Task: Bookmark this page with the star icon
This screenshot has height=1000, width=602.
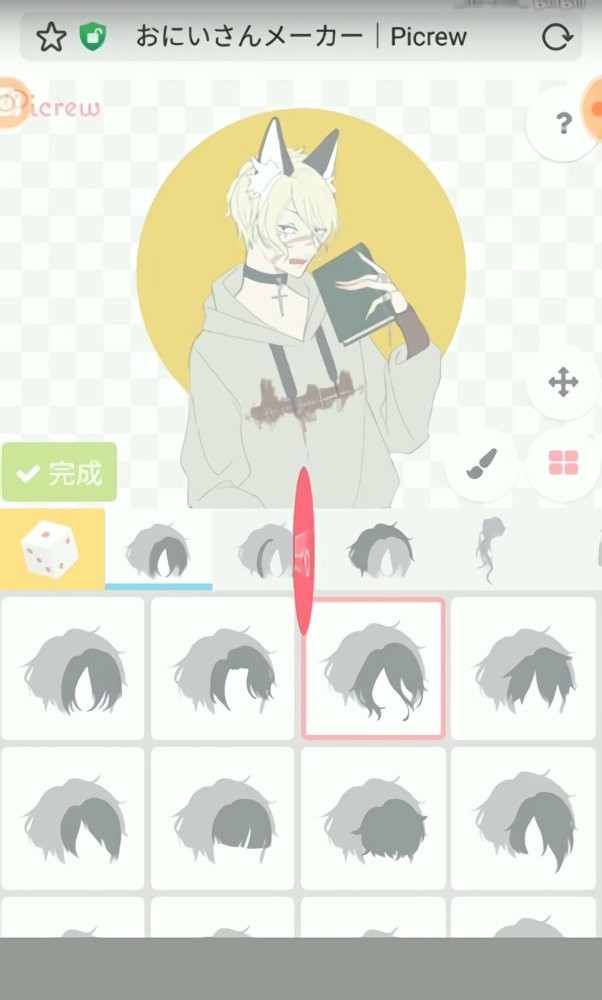Action: 49,39
